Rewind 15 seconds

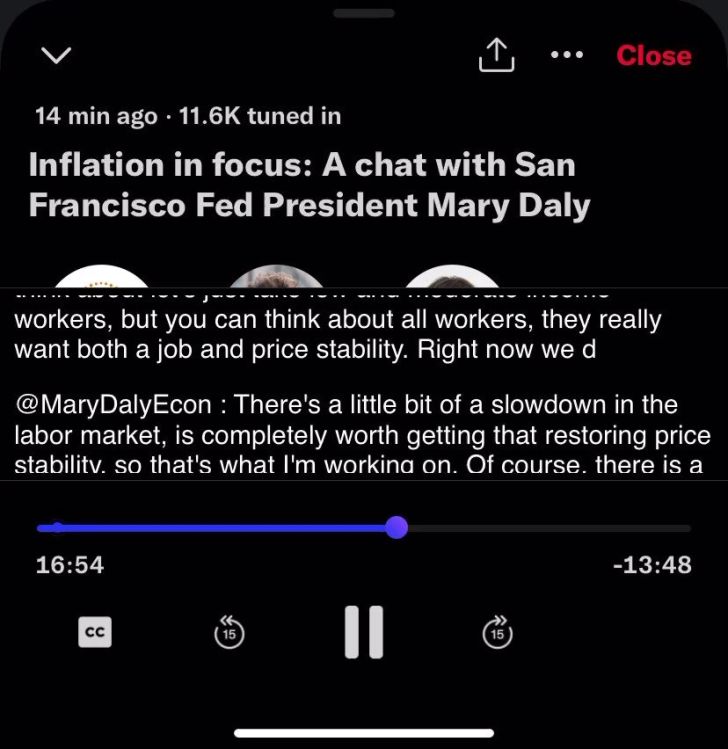click(x=230, y=631)
